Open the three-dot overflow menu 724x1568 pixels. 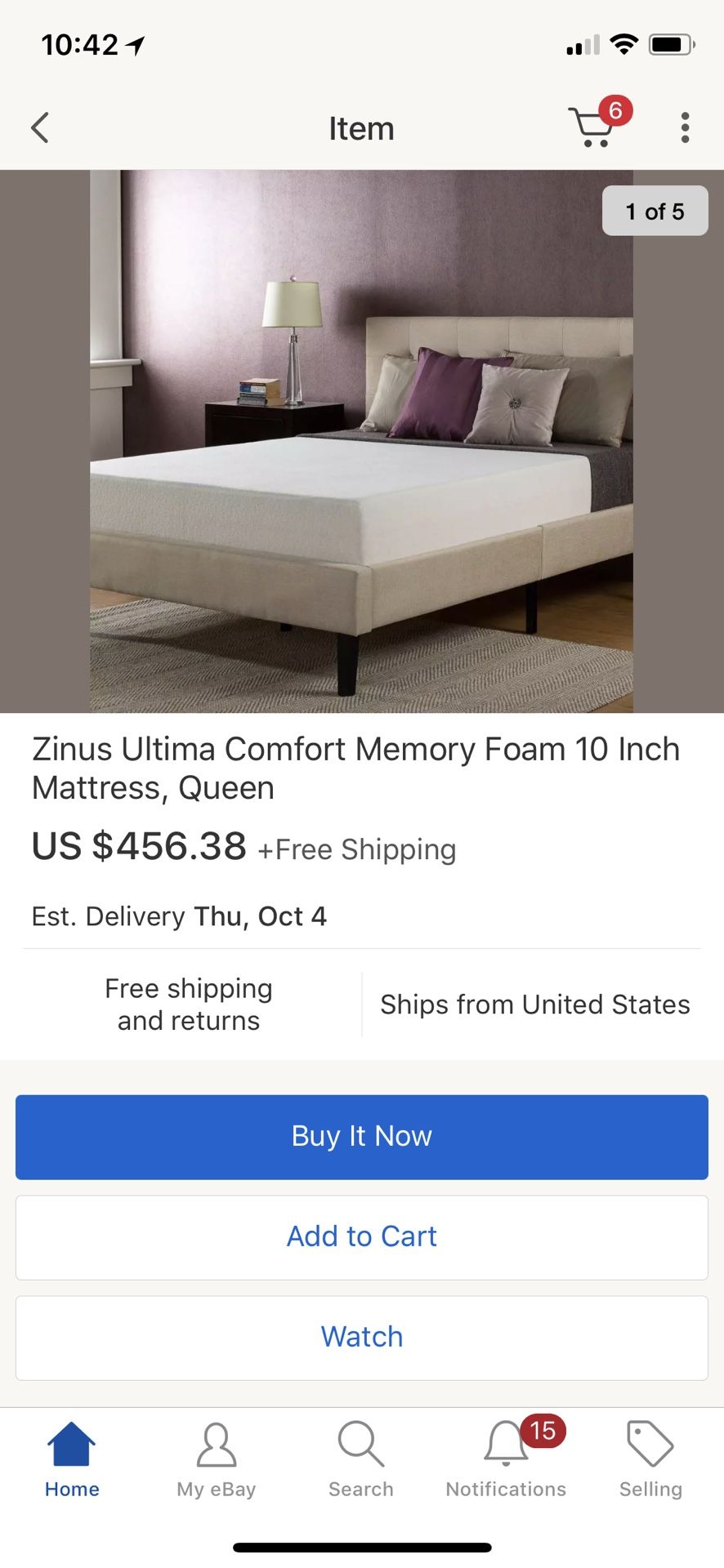coord(685,128)
